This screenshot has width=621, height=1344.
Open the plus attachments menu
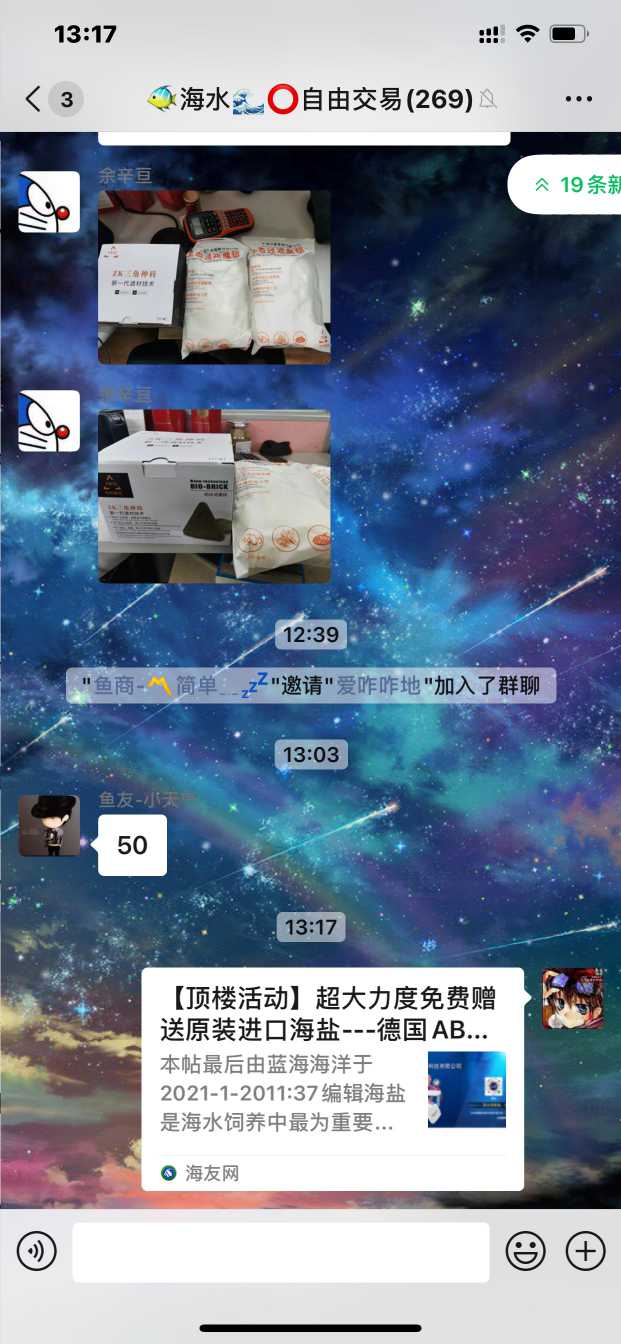(x=586, y=1251)
